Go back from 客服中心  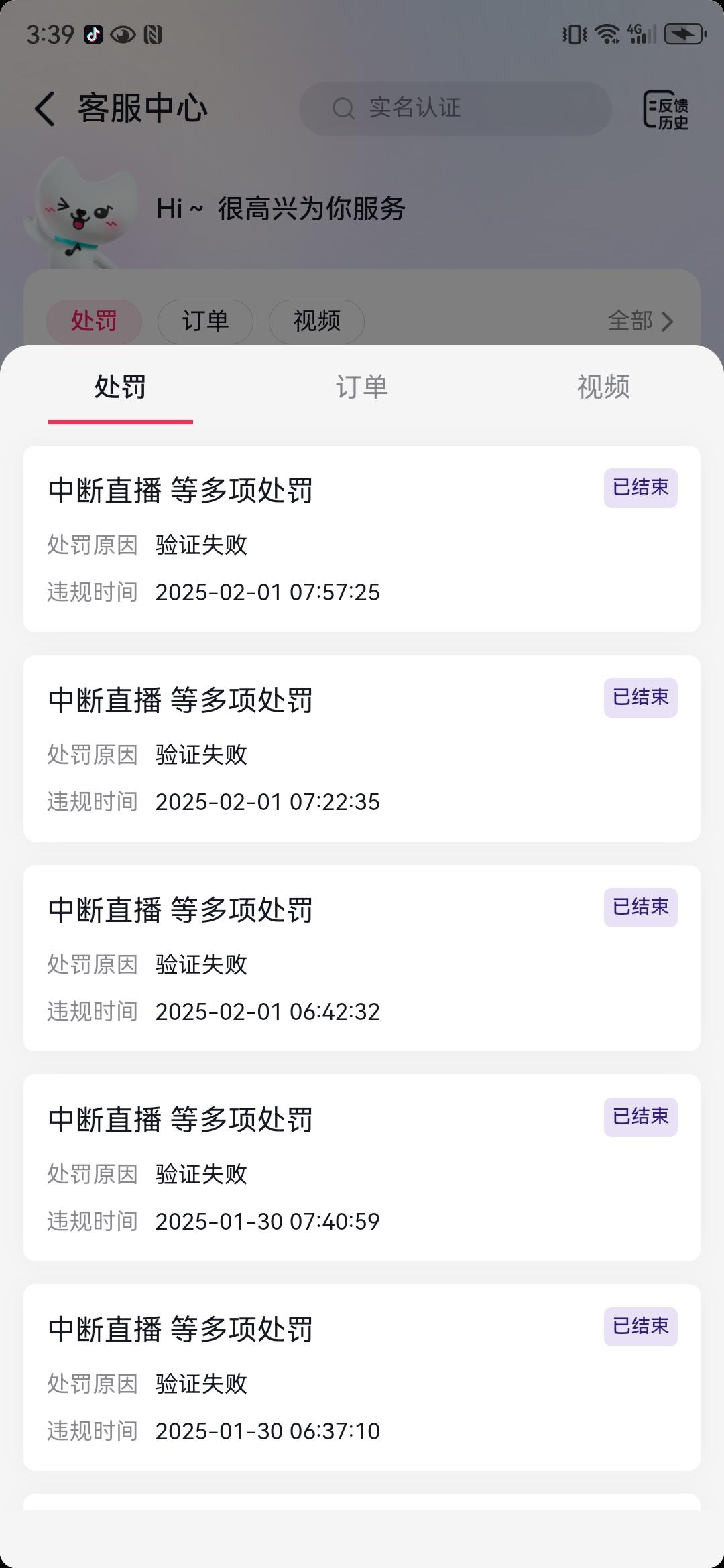[x=45, y=109]
